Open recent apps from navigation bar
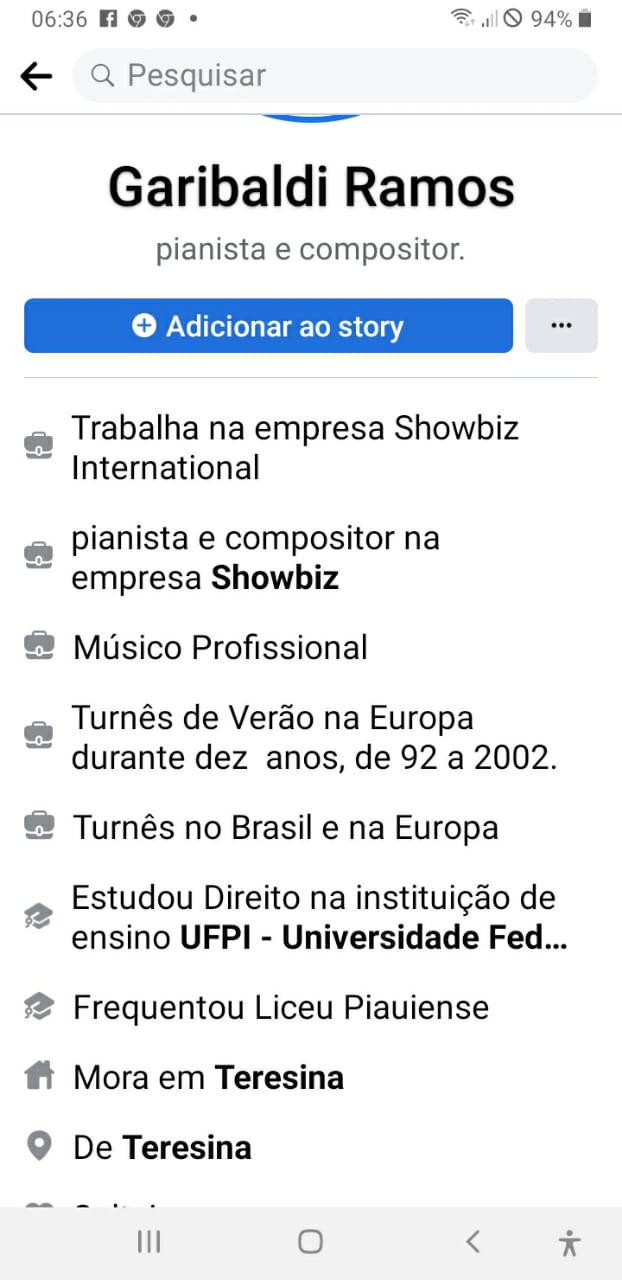 click(x=149, y=1242)
